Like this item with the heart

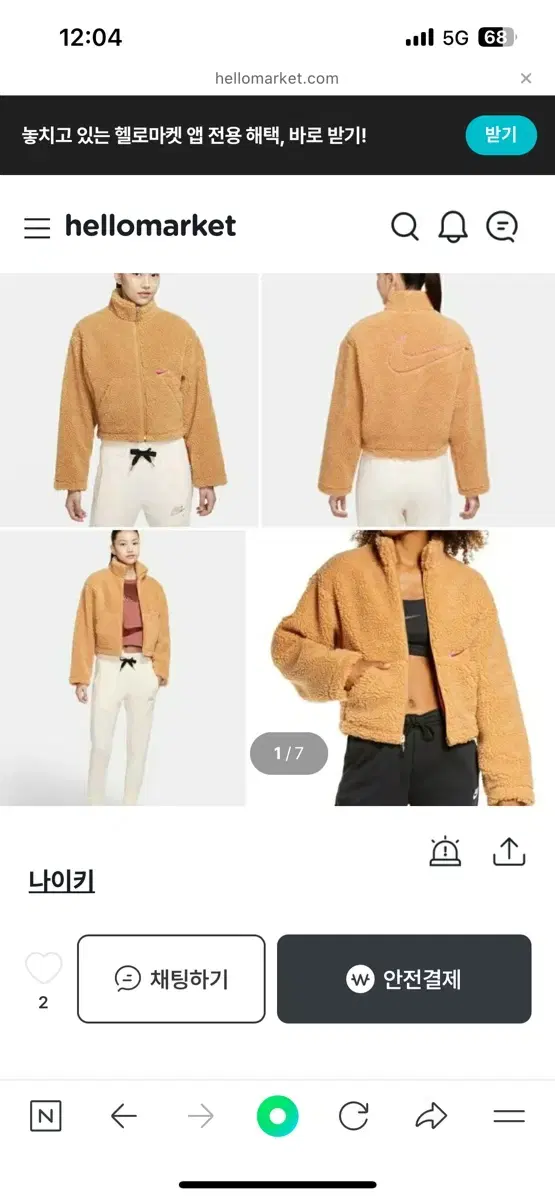coord(43,968)
